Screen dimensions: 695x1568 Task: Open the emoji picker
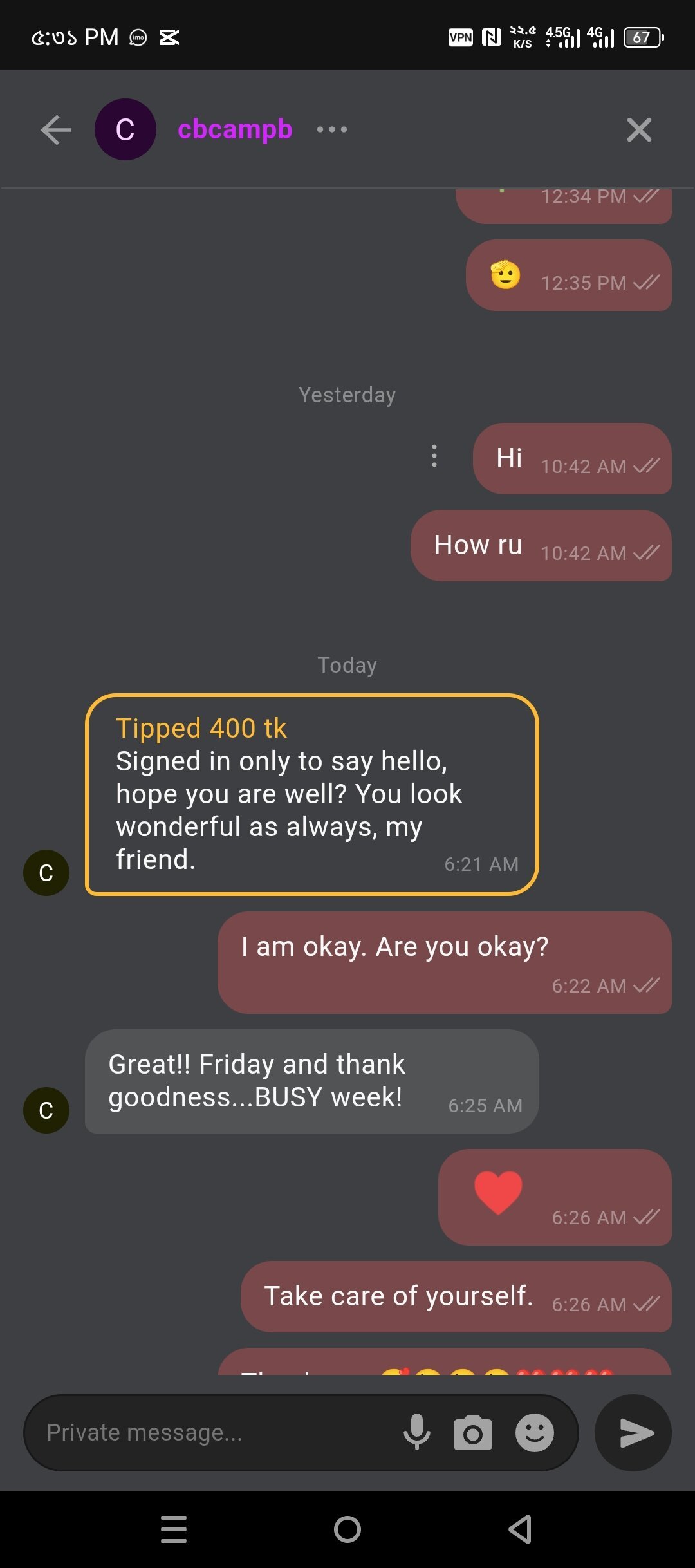click(534, 1433)
